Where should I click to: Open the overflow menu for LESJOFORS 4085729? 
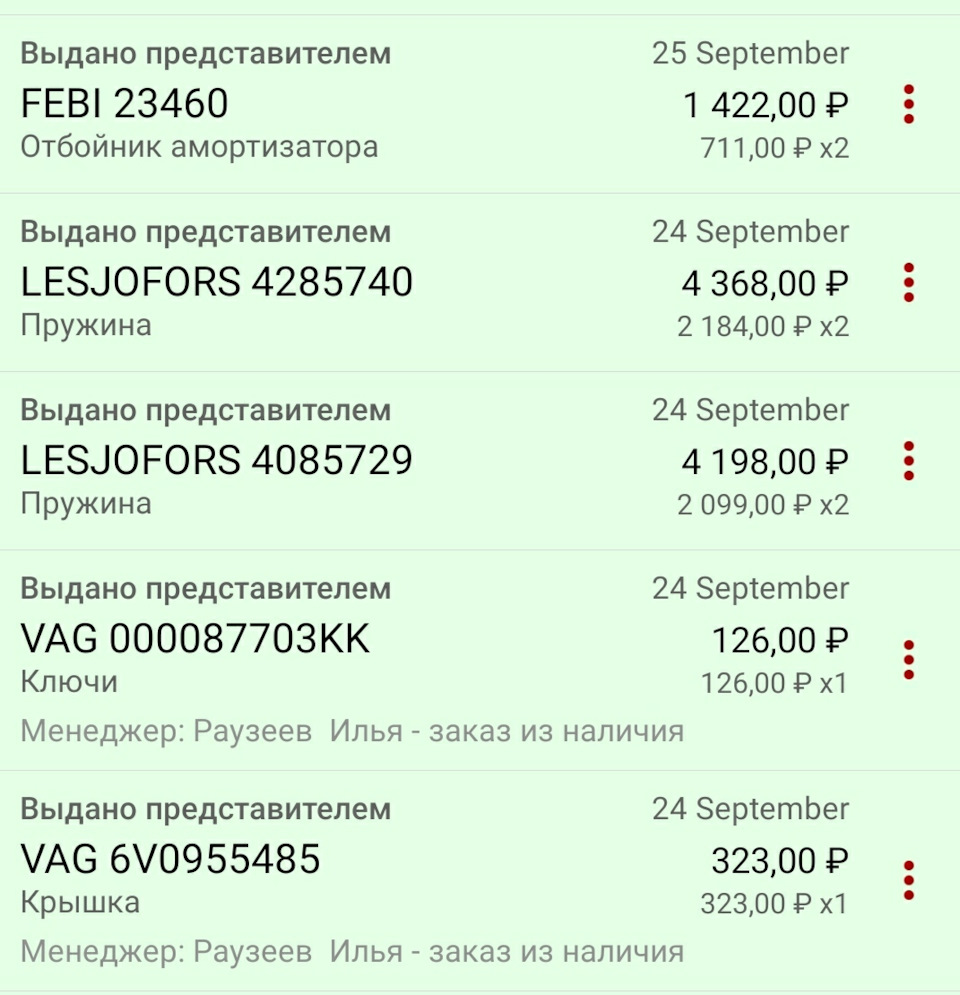point(908,460)
